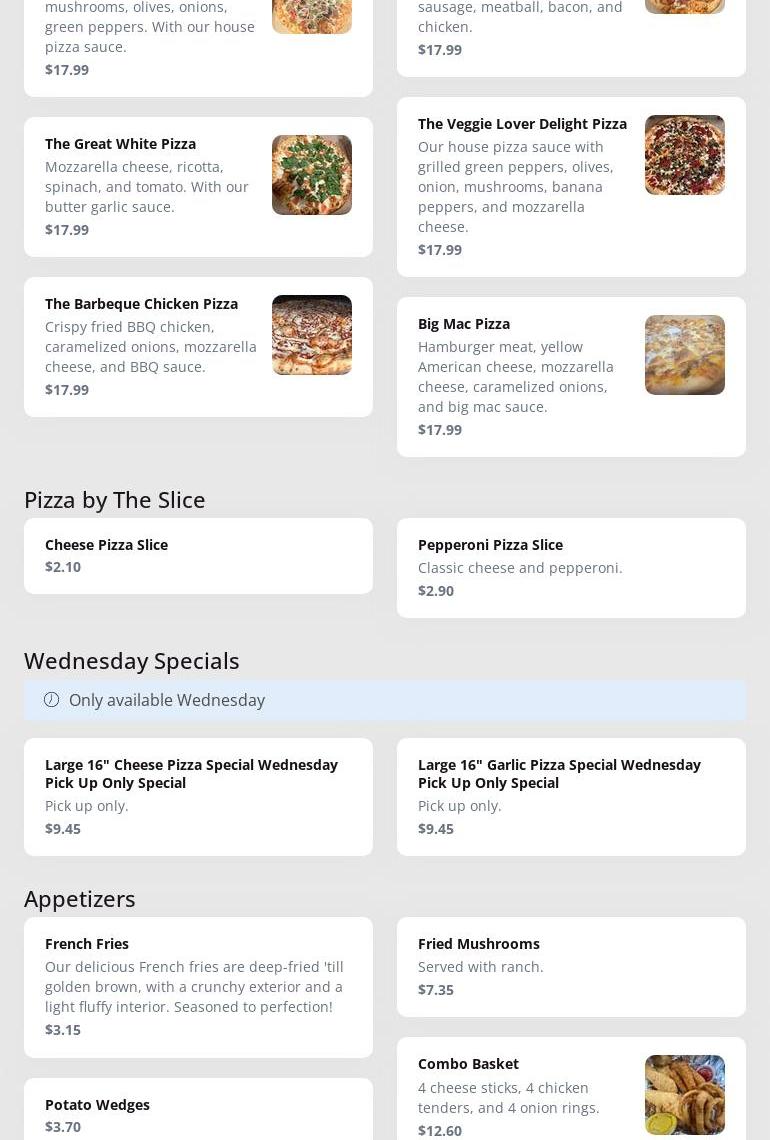Choose the Combo Basket appetizer

pyautogui.click(x=571, y=1097)
